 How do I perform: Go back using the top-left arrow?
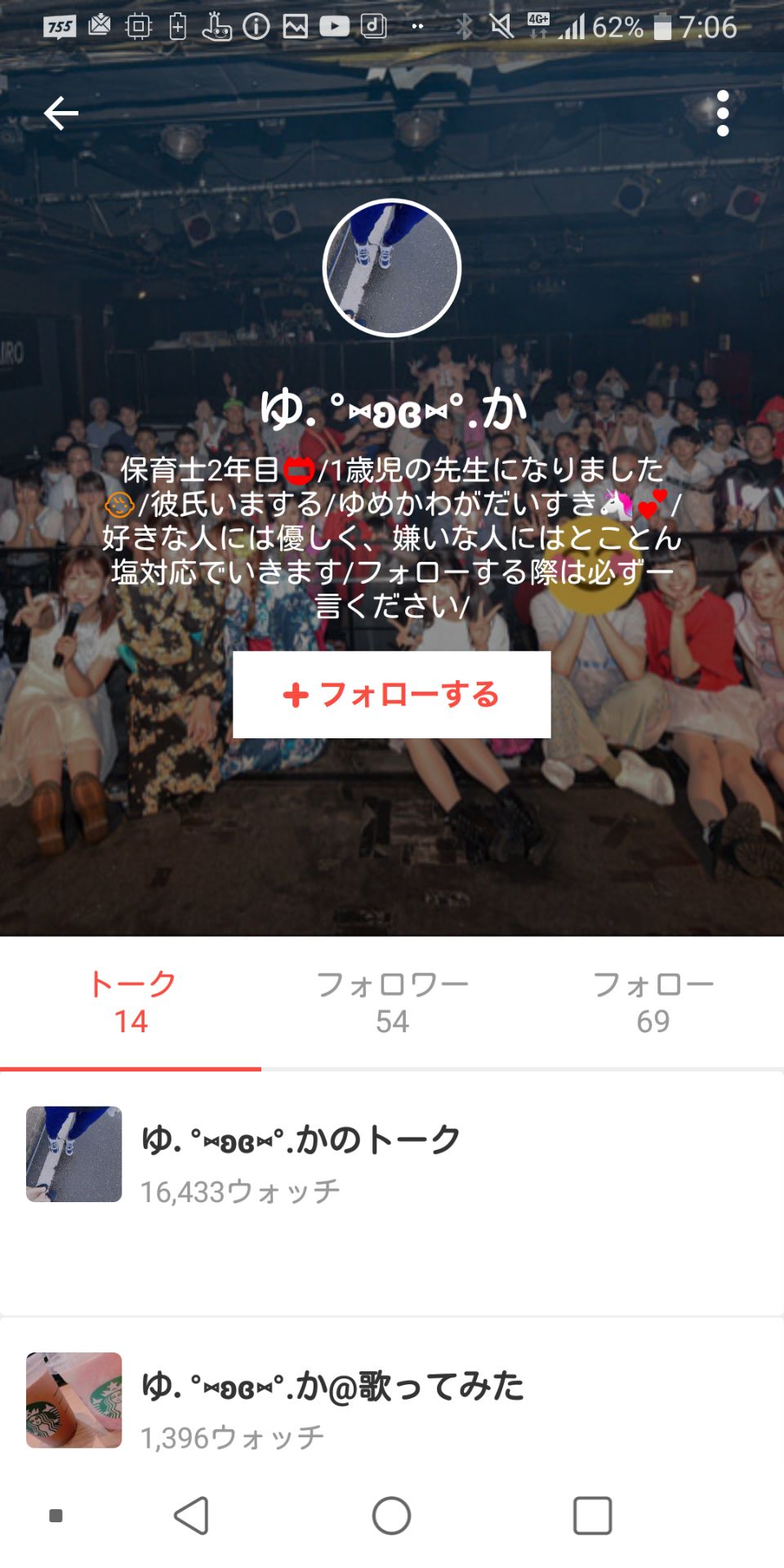pos(61,113)
